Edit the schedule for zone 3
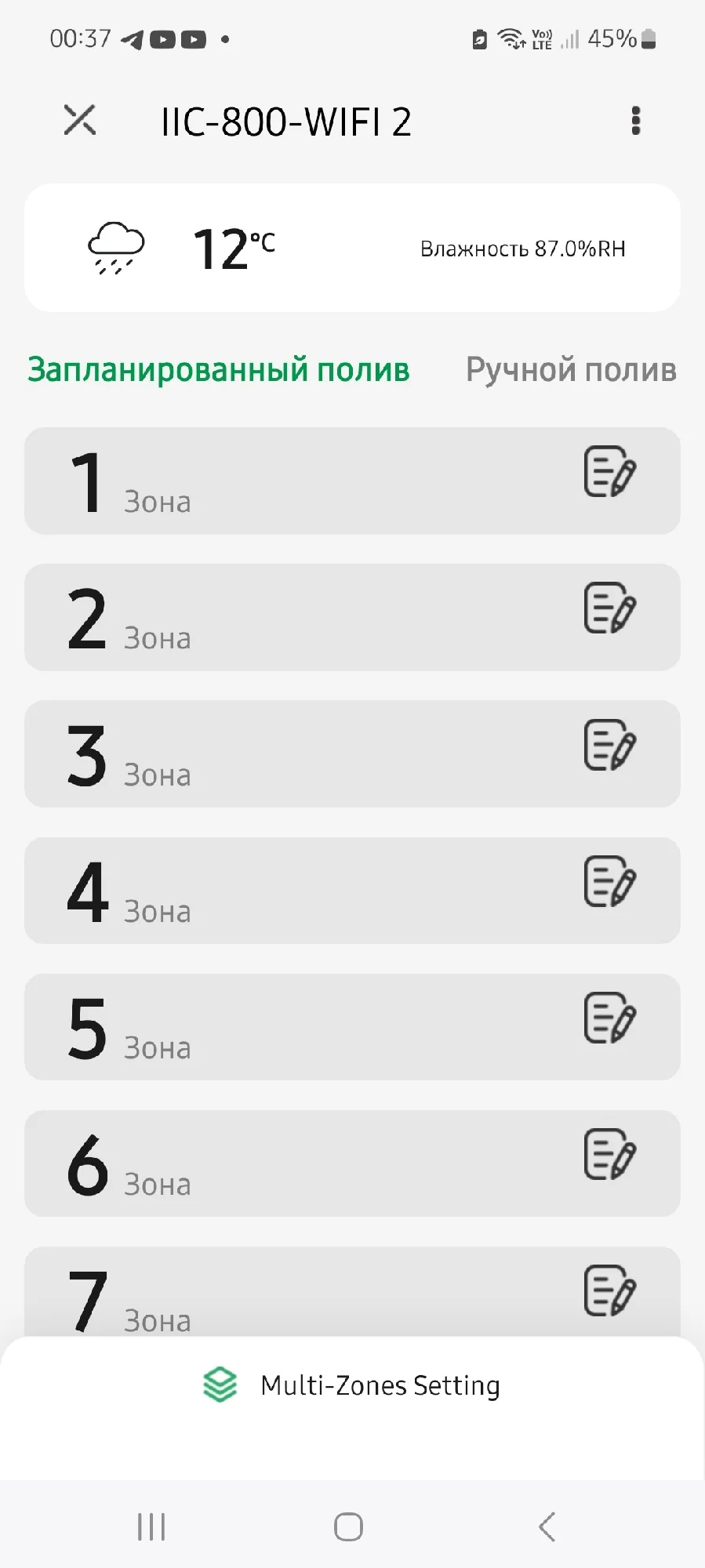This screenshot has width=705, height=1568. (x=609, y=745)
